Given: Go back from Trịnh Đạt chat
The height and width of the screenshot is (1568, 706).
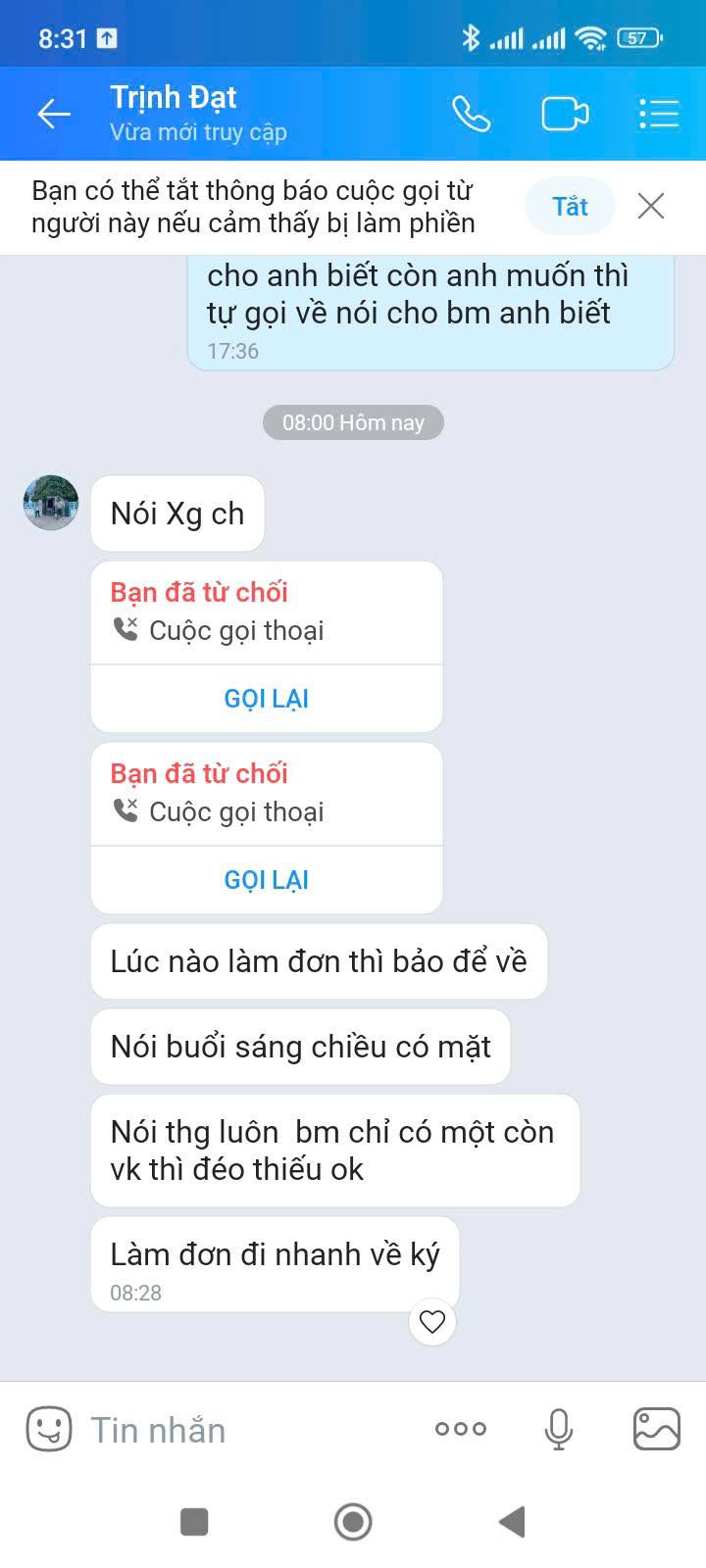Looking at the screenshot, I should [x=54, y=115].
